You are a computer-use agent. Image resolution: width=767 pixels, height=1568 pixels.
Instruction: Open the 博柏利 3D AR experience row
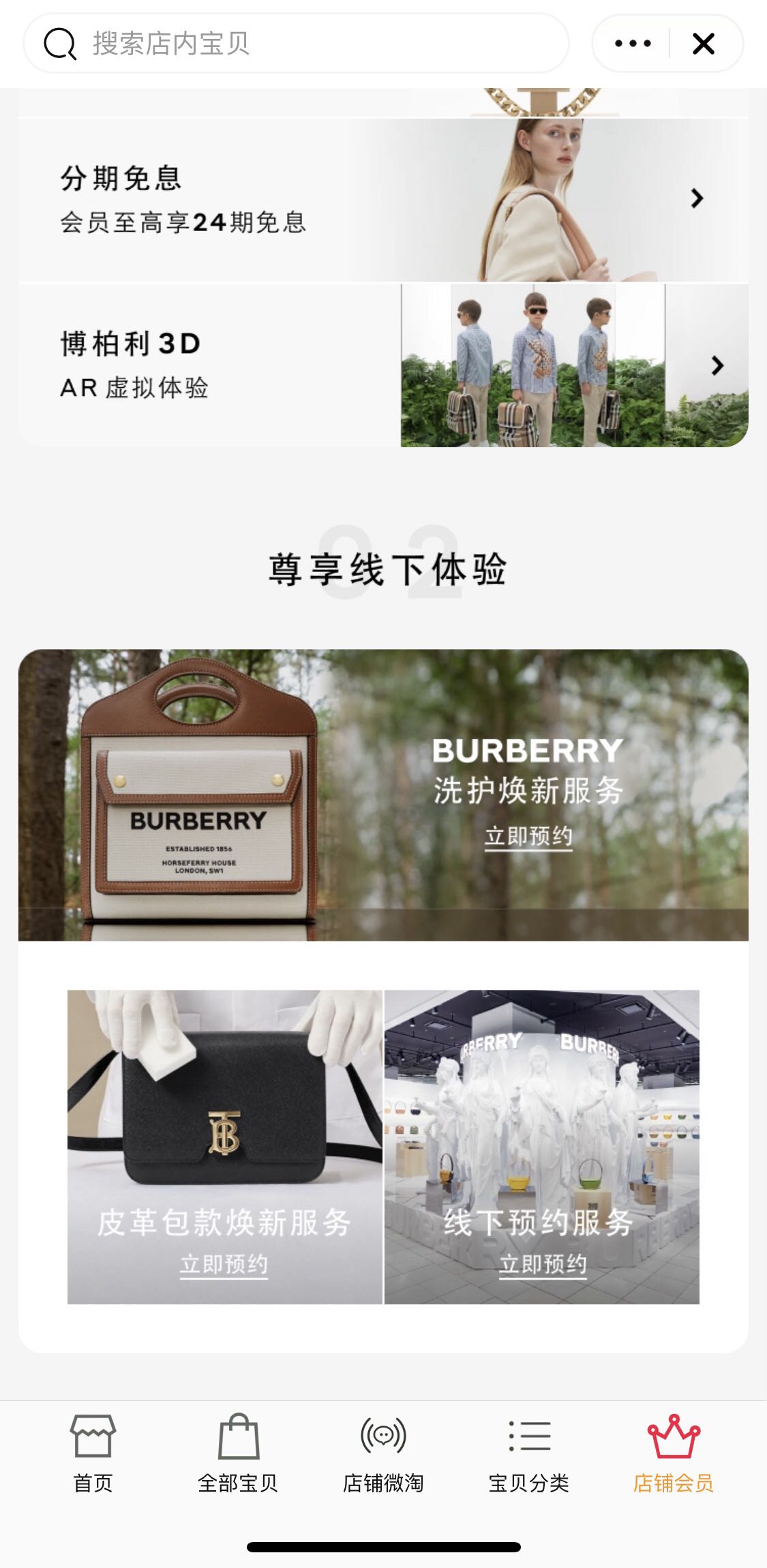point(383,365)
